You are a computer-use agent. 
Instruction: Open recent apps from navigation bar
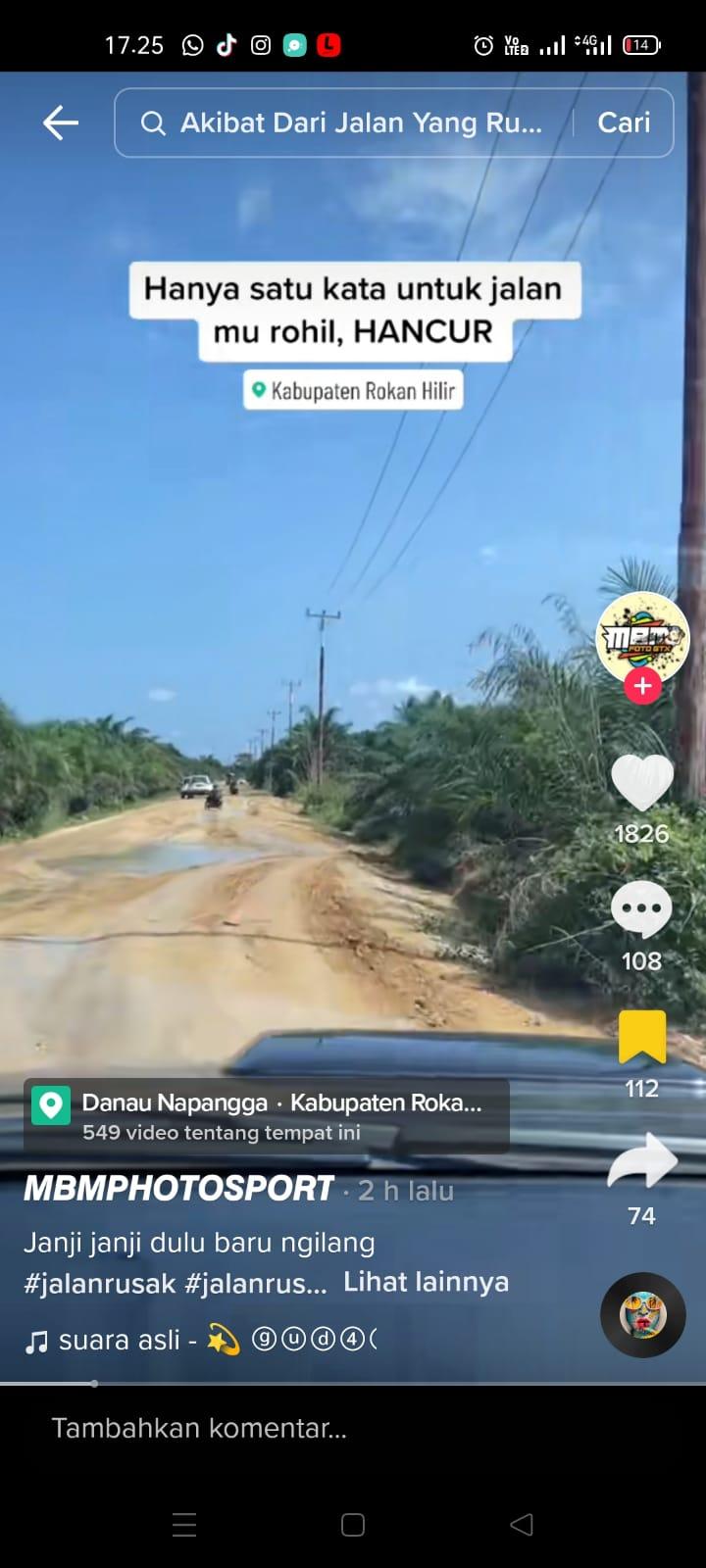[x=184, y=1525]
